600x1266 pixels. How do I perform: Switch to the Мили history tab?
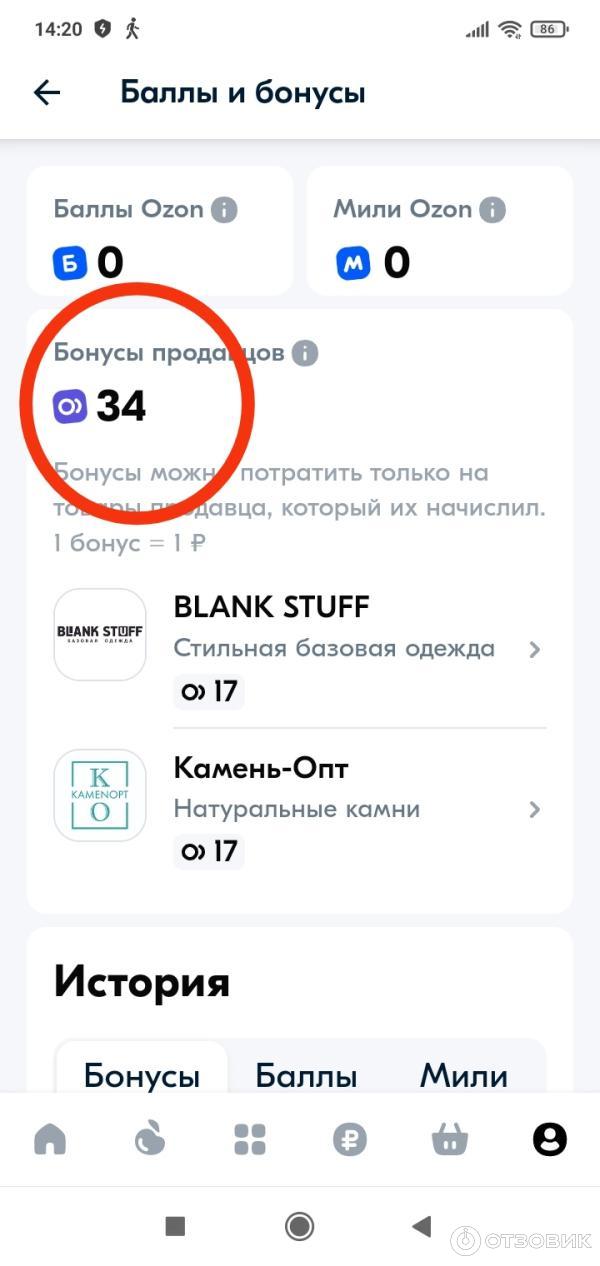pos(463,1075)
